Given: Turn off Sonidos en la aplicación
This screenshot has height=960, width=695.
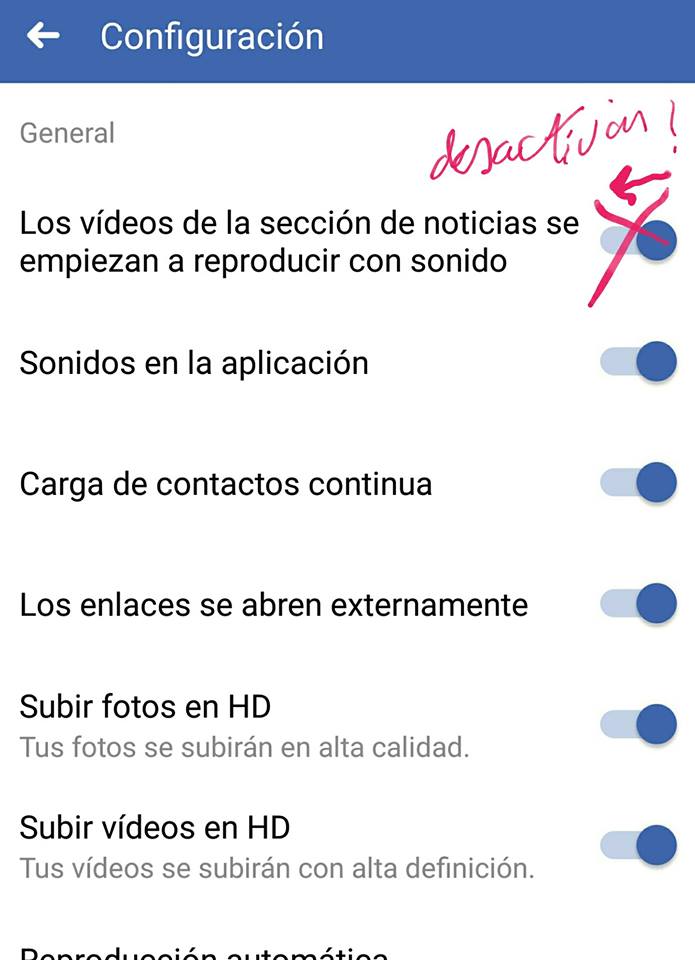Looking at the screenshot, I should coord(640,362).
